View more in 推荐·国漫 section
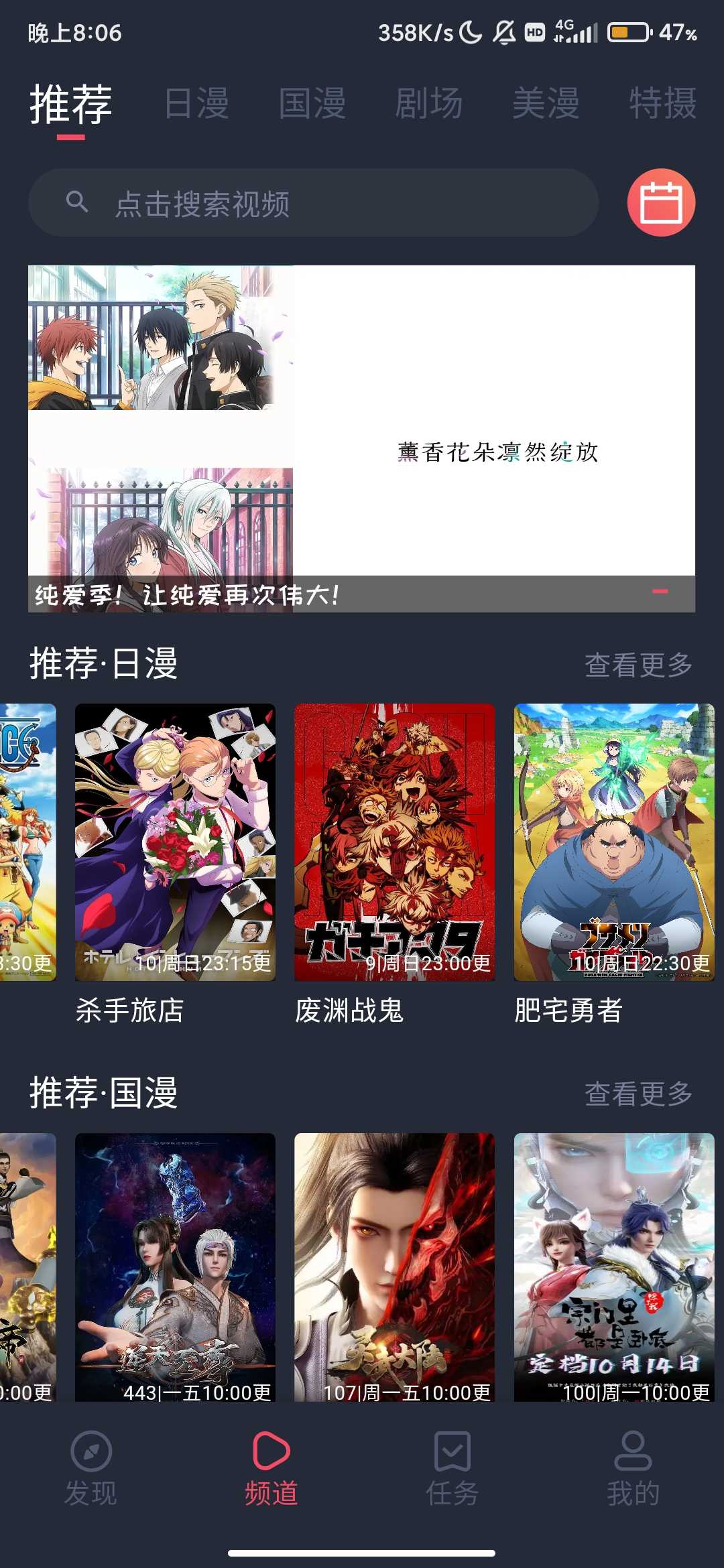724x1568 pixels. click(638, 1094)
